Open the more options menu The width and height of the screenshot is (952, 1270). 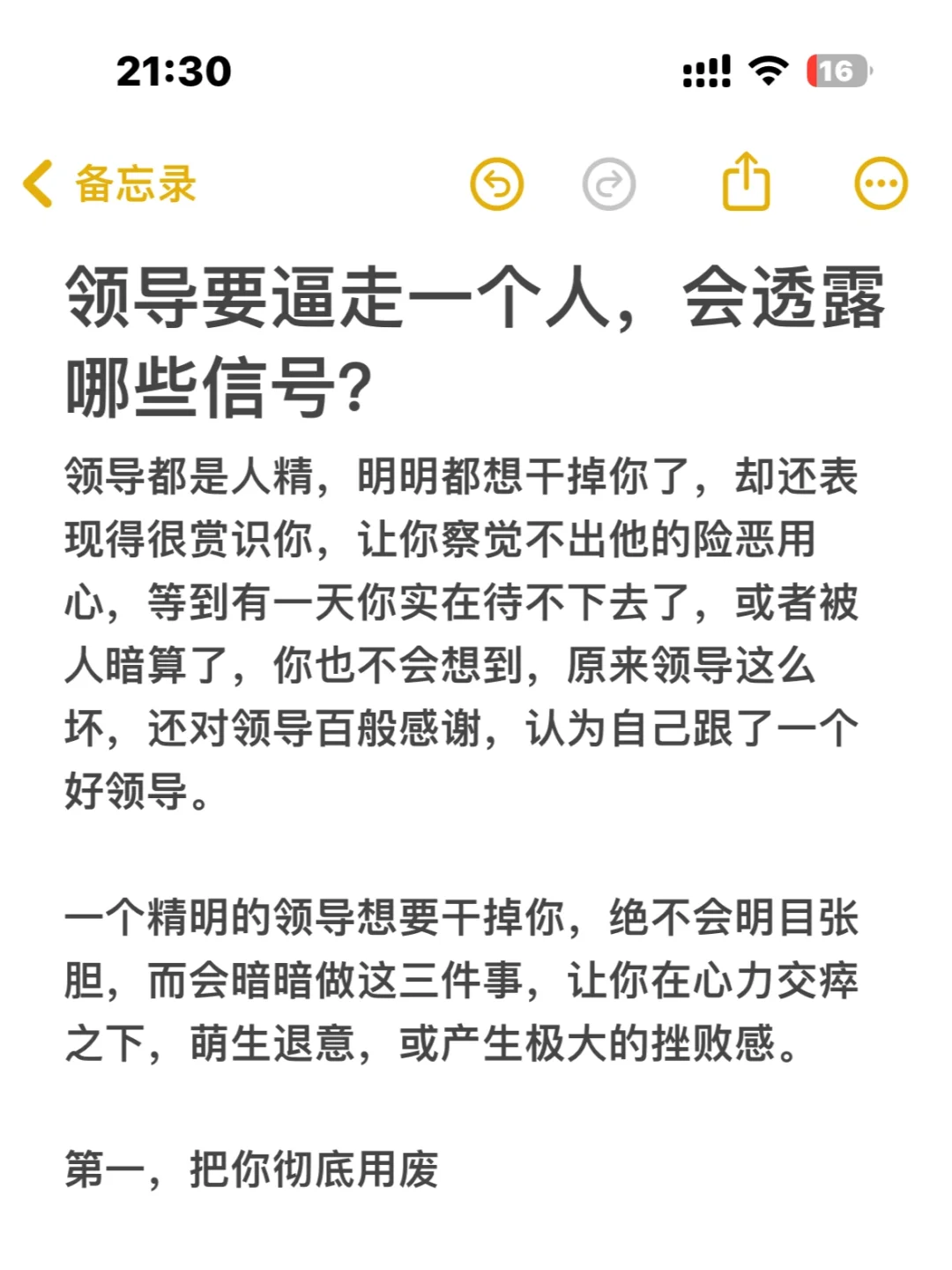(x=881, y=184)
